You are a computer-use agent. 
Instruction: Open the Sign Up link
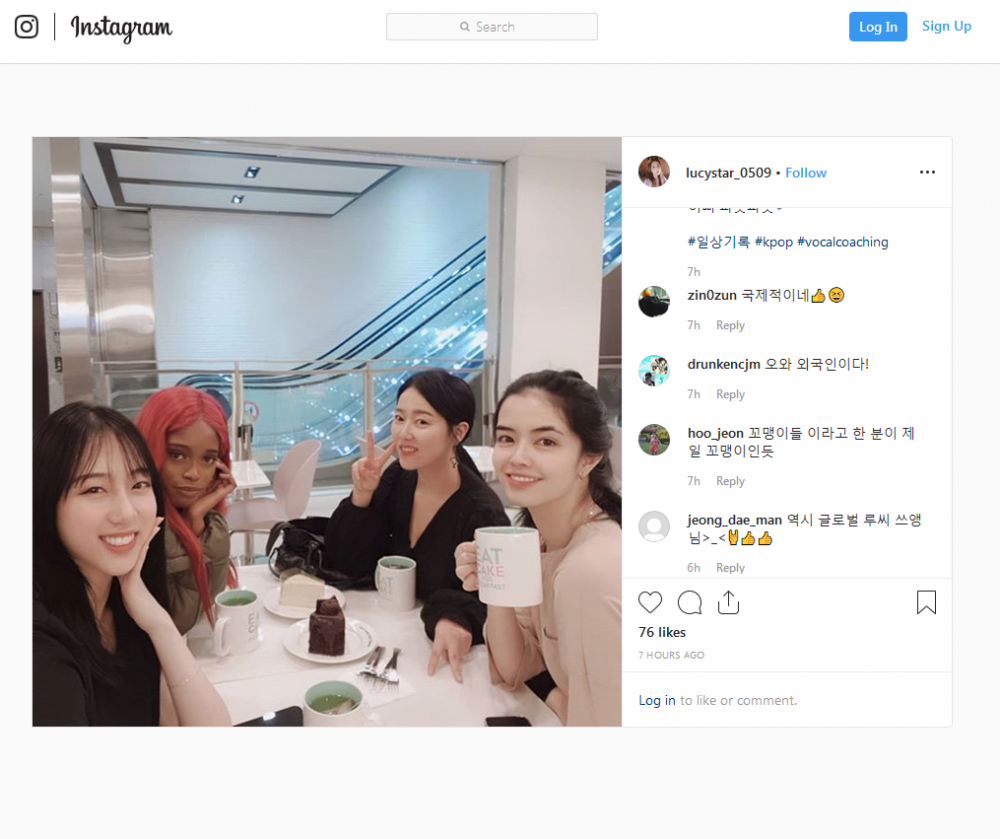click(946, 26)
